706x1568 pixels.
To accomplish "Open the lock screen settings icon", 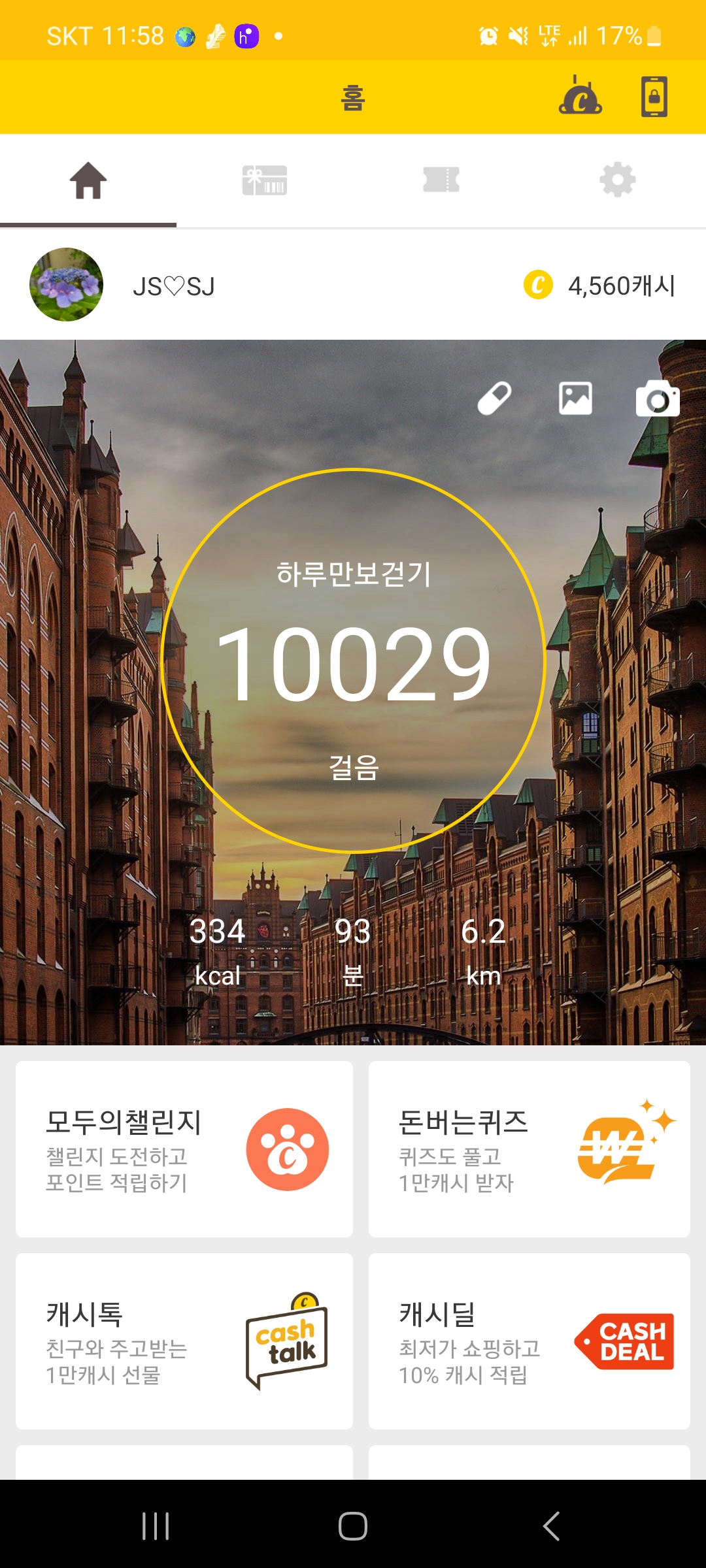I will point(654,97).
